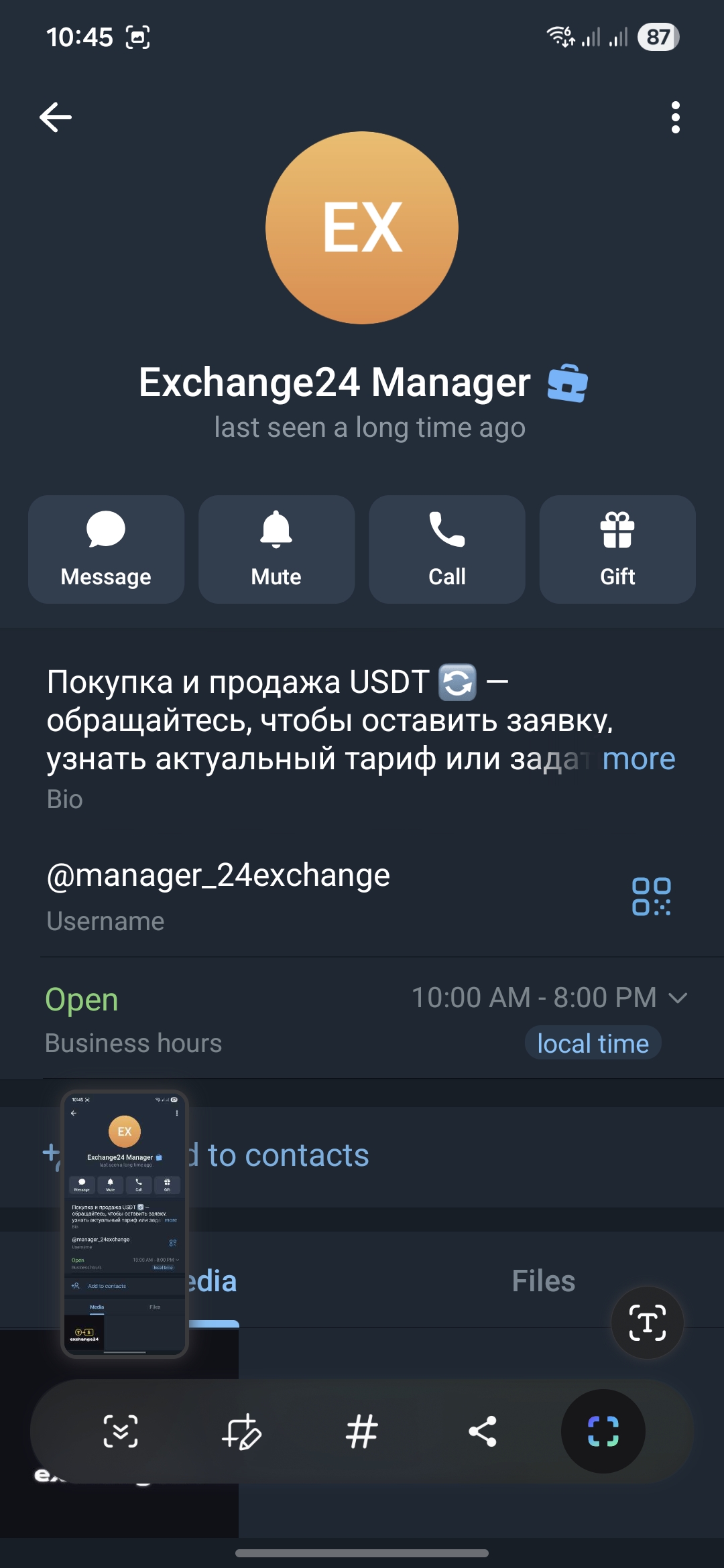Show the QR code for the username

(651, 897)
